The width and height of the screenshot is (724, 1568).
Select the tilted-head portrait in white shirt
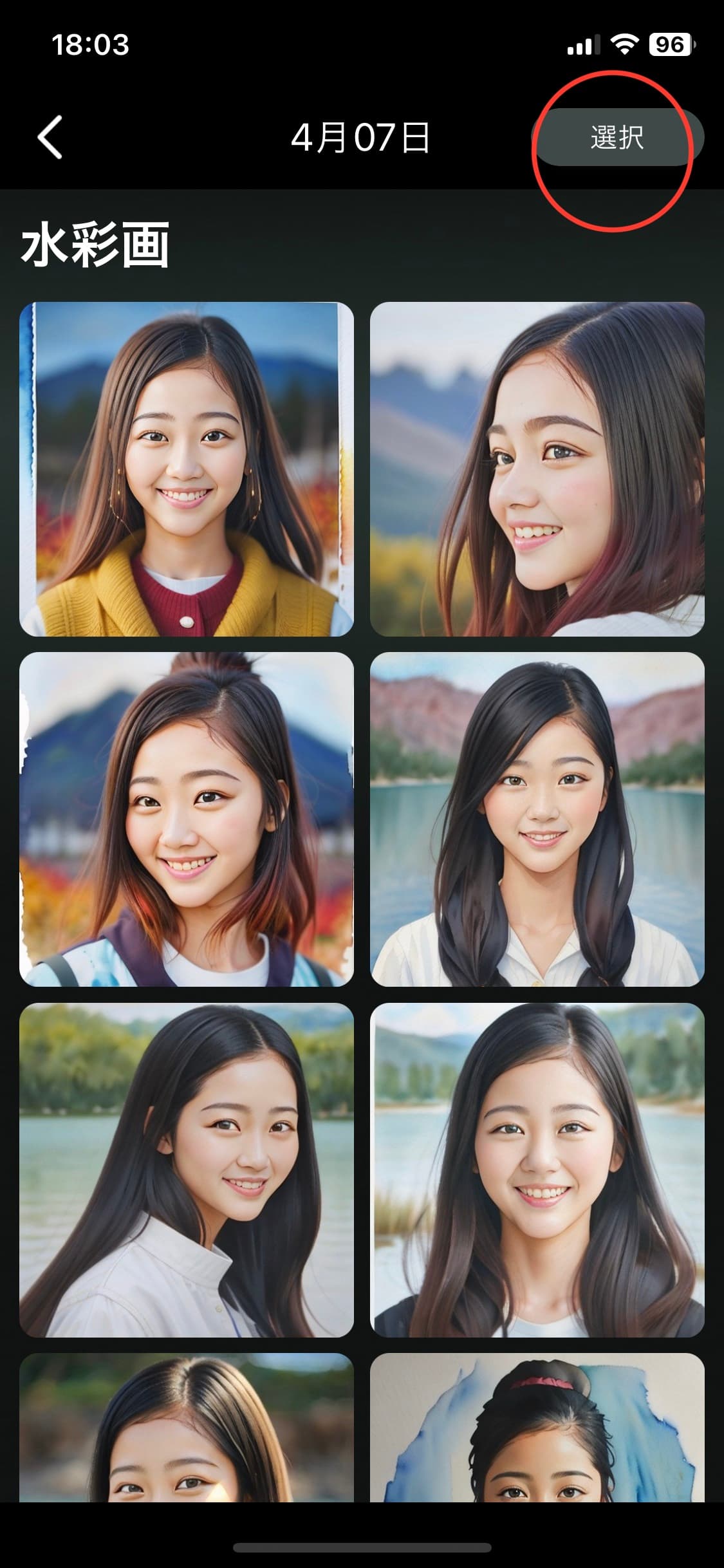click(x=187, y=1170)
